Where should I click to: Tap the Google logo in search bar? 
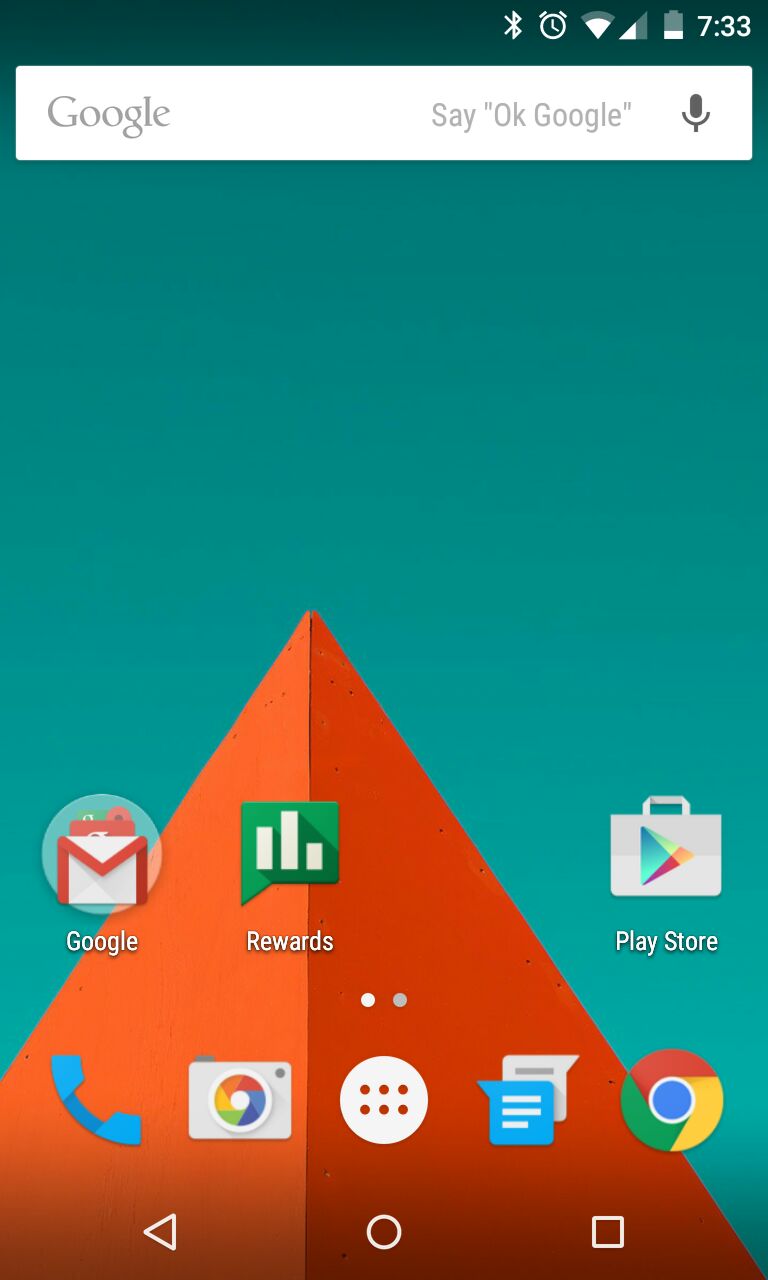pos(107,113)
